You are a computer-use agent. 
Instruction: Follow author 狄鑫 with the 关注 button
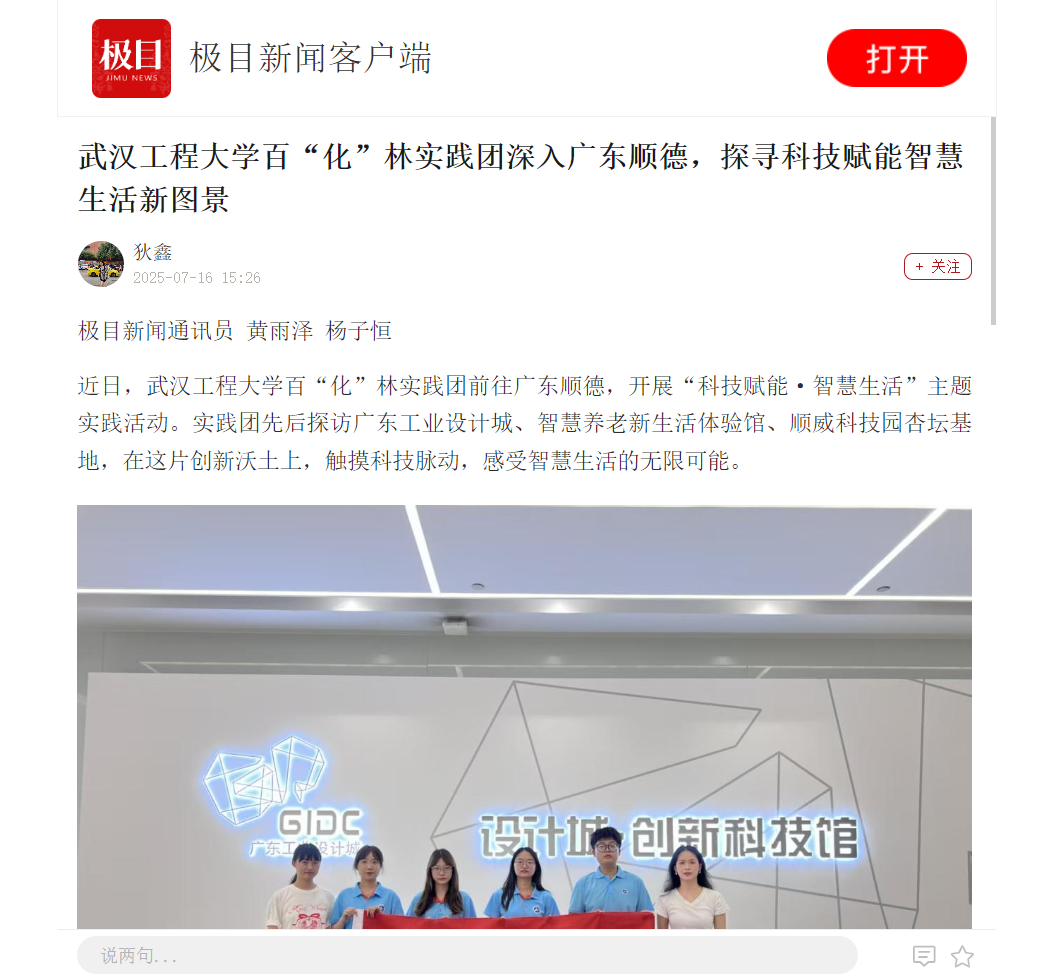(937, 267)
